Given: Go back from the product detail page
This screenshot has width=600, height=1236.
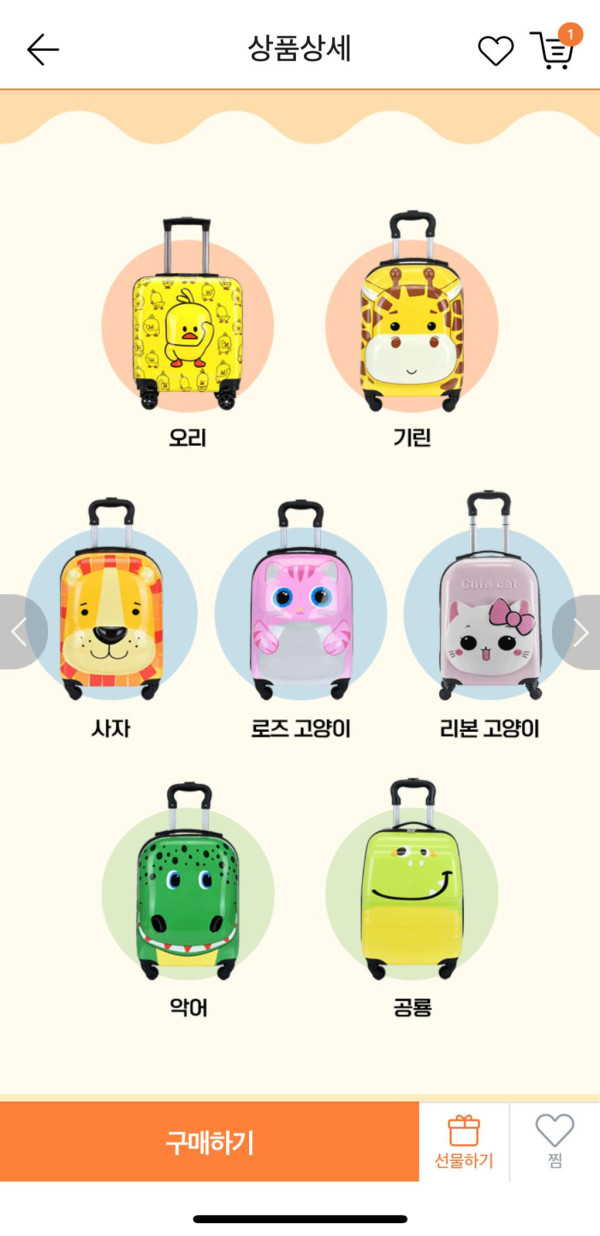Looking at the screenshot, I should 43,49.
